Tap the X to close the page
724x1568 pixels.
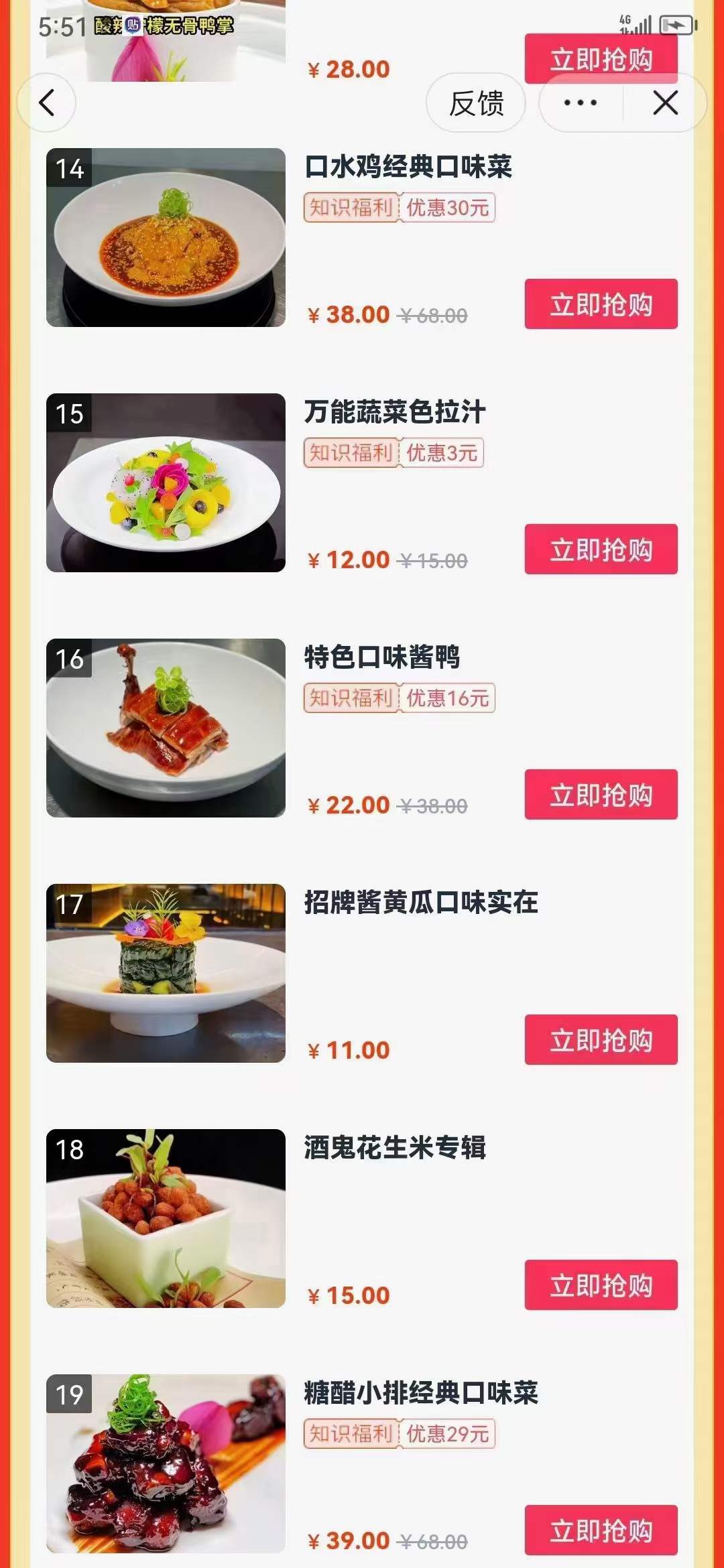(664, 103)
